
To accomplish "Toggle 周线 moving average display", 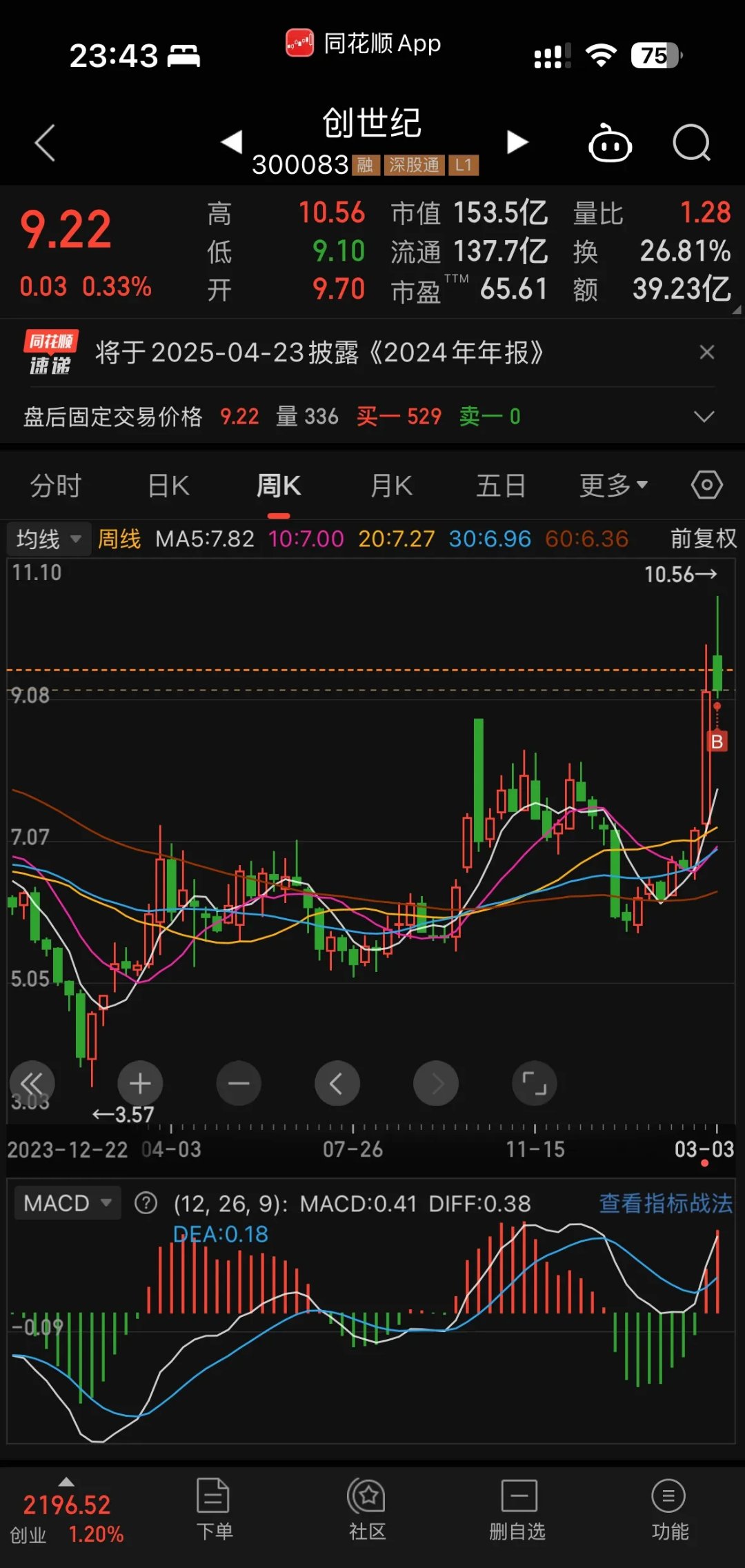I will click(119, 539).
